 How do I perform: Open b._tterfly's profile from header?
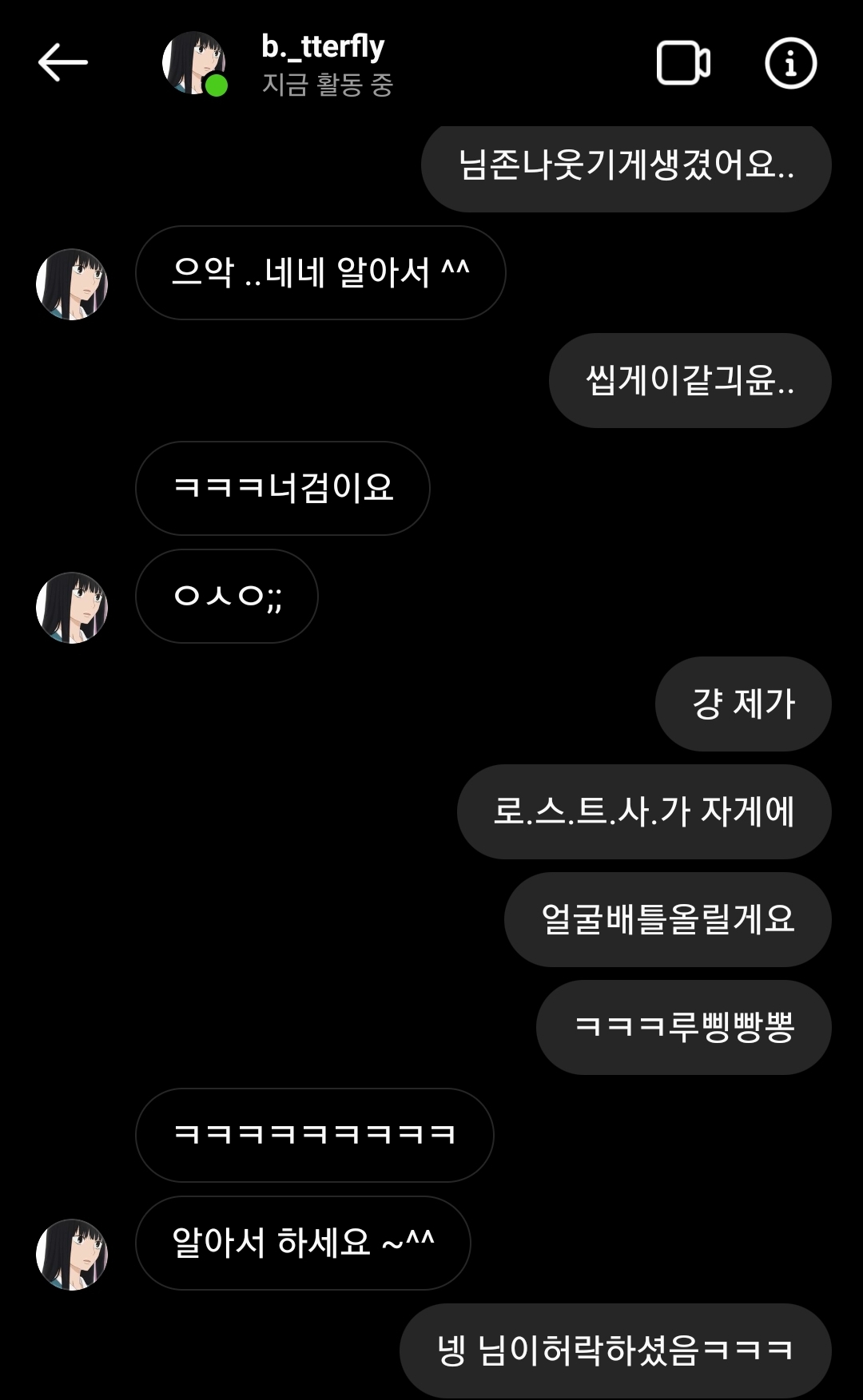pos(323,48)
